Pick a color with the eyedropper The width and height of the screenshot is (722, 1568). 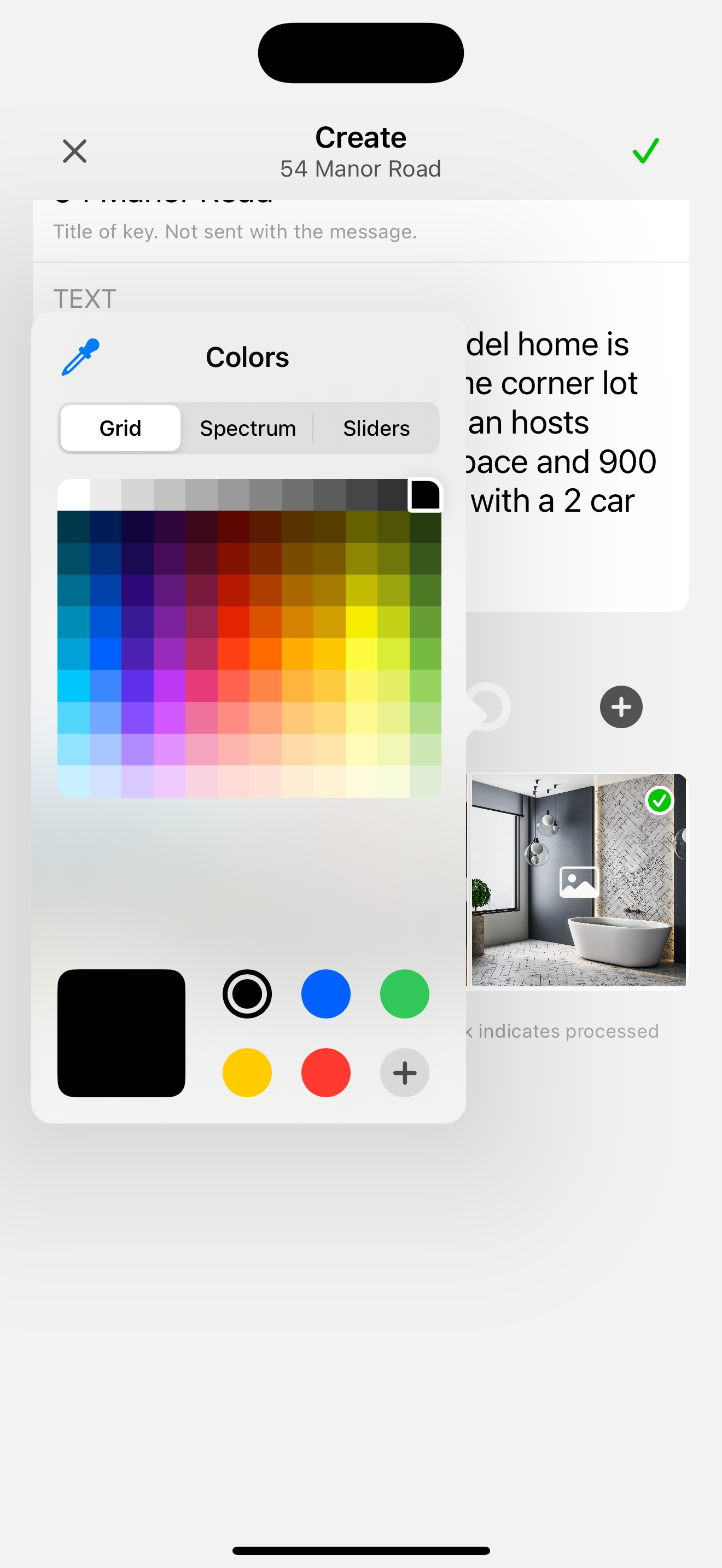pos(80,358)
